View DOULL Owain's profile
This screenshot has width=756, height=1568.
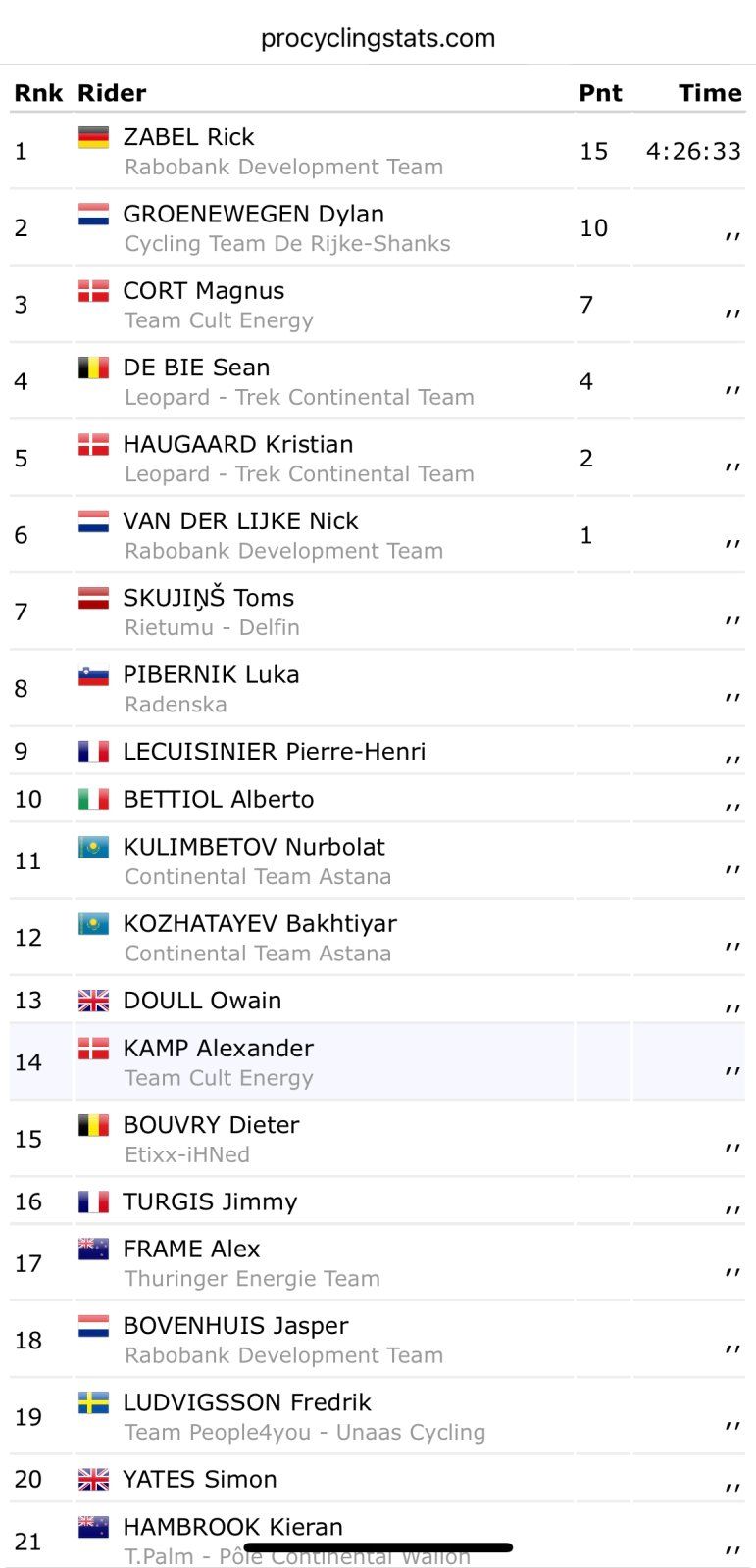point(202,1001)
